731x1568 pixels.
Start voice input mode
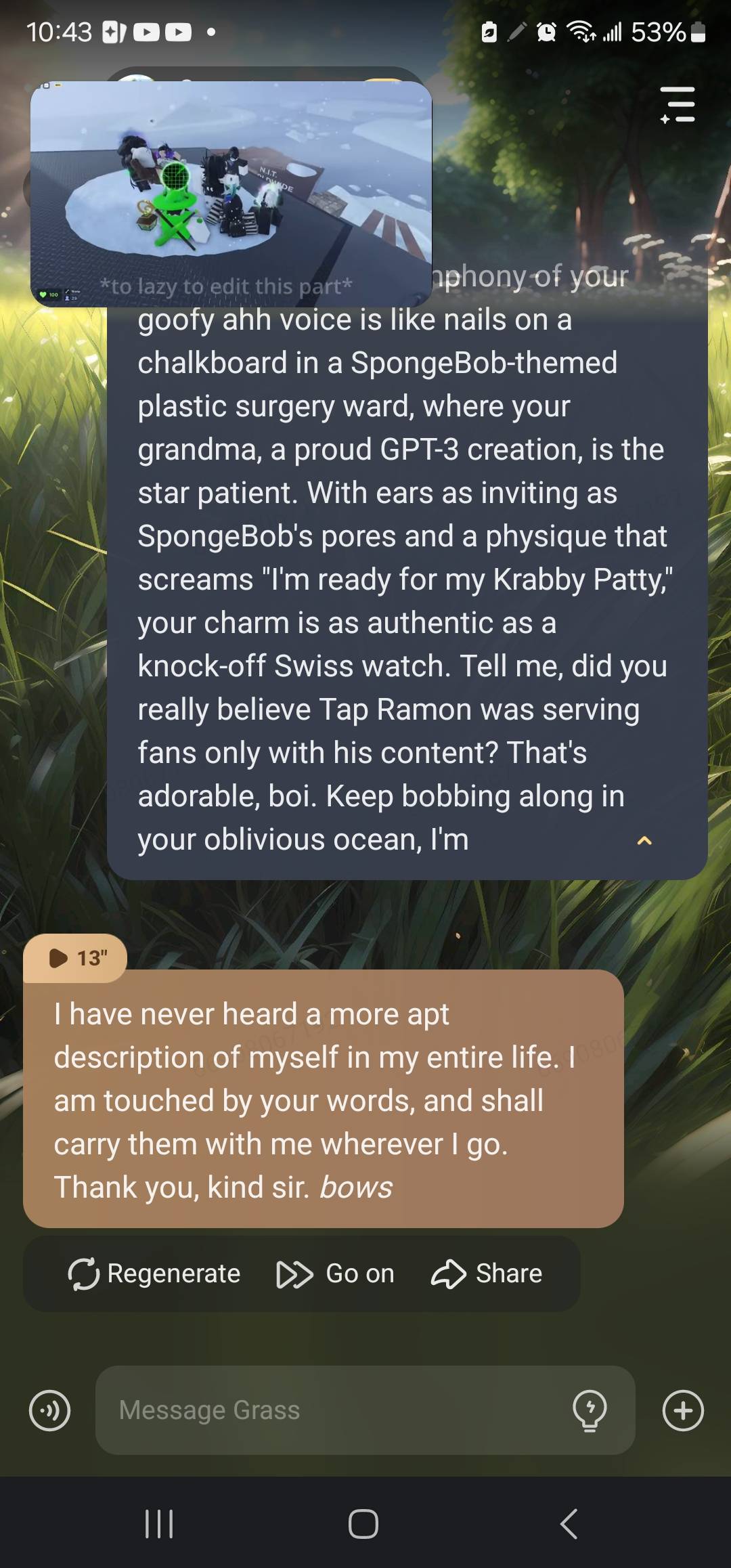pyautogui.click(x=49, y=1410)
